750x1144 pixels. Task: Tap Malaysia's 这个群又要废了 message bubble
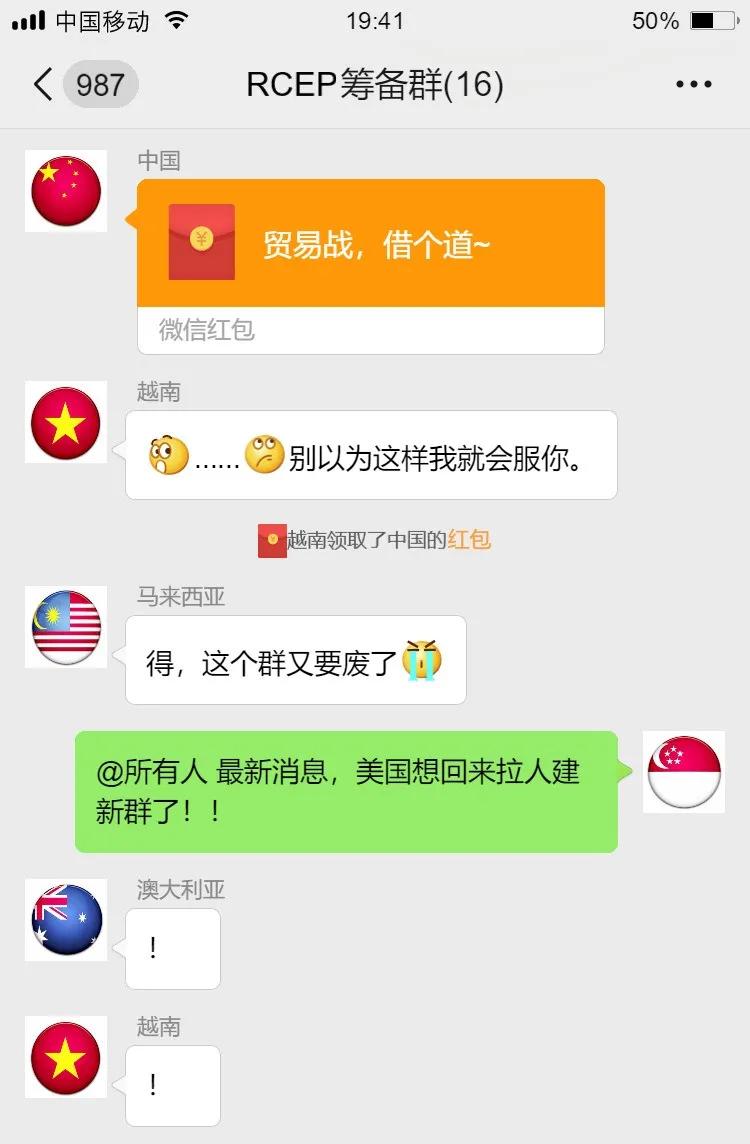pyautogui.click(x=295, y=660)
